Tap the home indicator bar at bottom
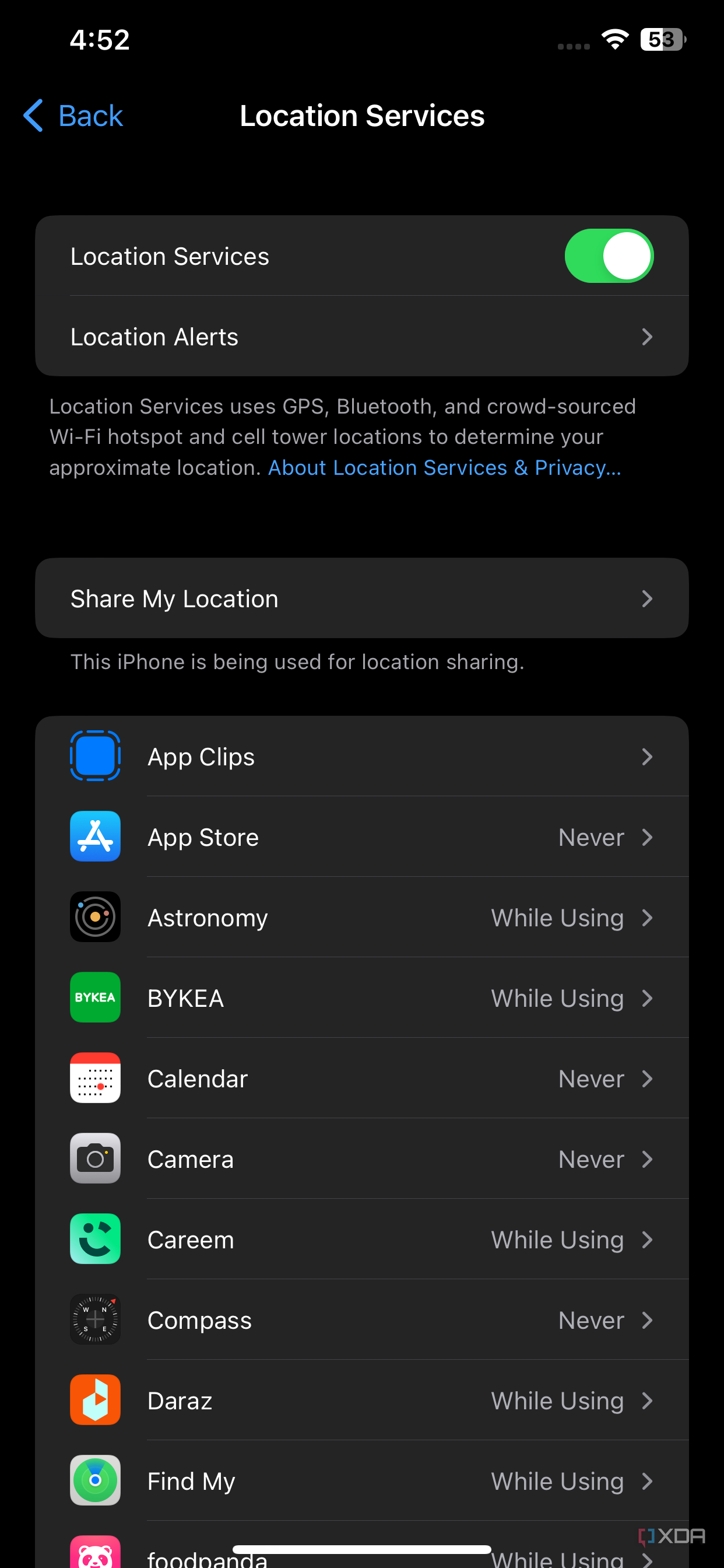This screenshot has width=724, height=1568. [x=362, y=1549]
